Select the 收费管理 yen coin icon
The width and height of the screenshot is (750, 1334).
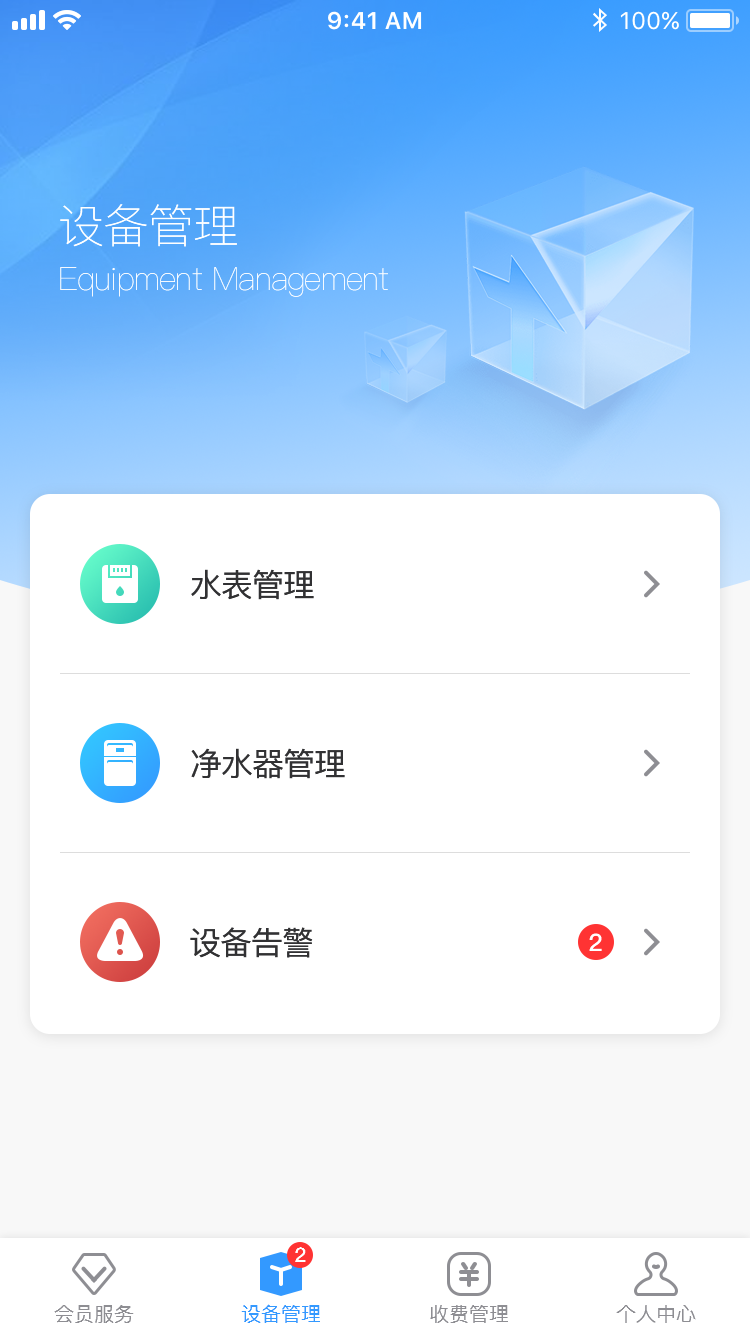pyautogui.click(x=468, y=1272)
